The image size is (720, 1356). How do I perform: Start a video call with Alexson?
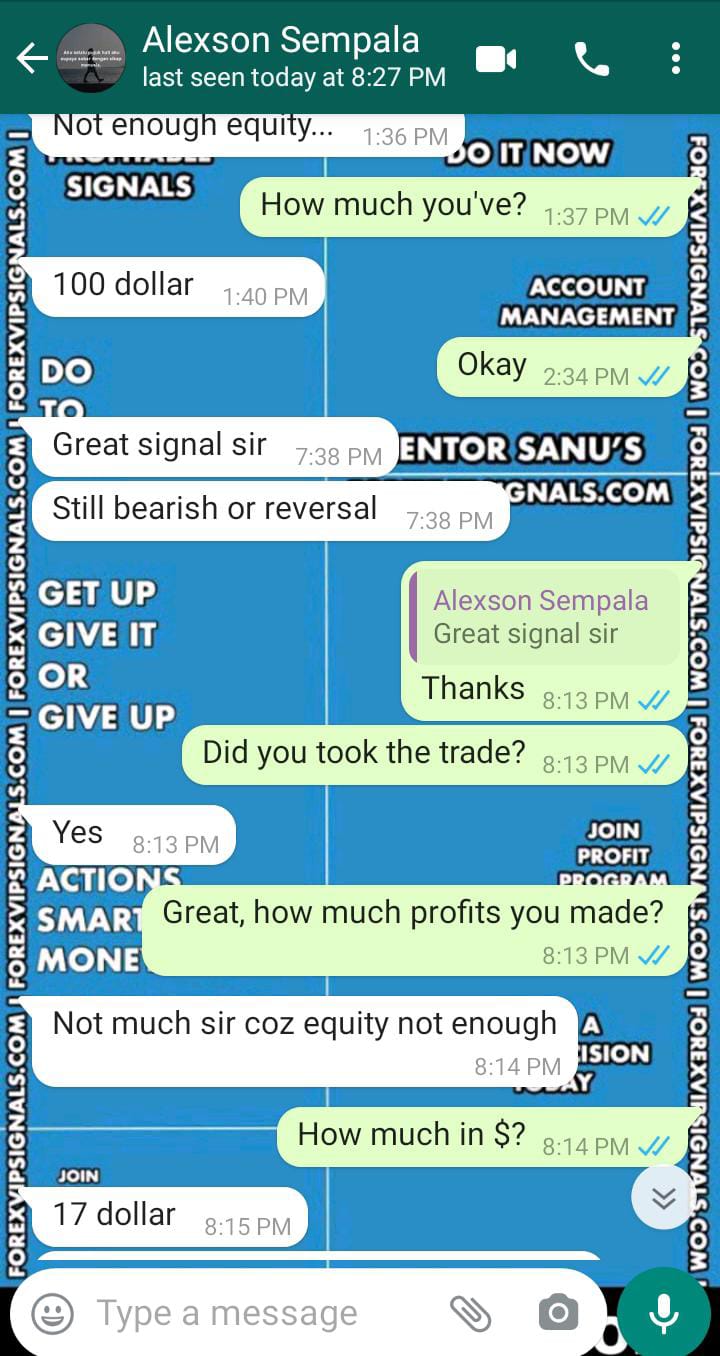496,59
